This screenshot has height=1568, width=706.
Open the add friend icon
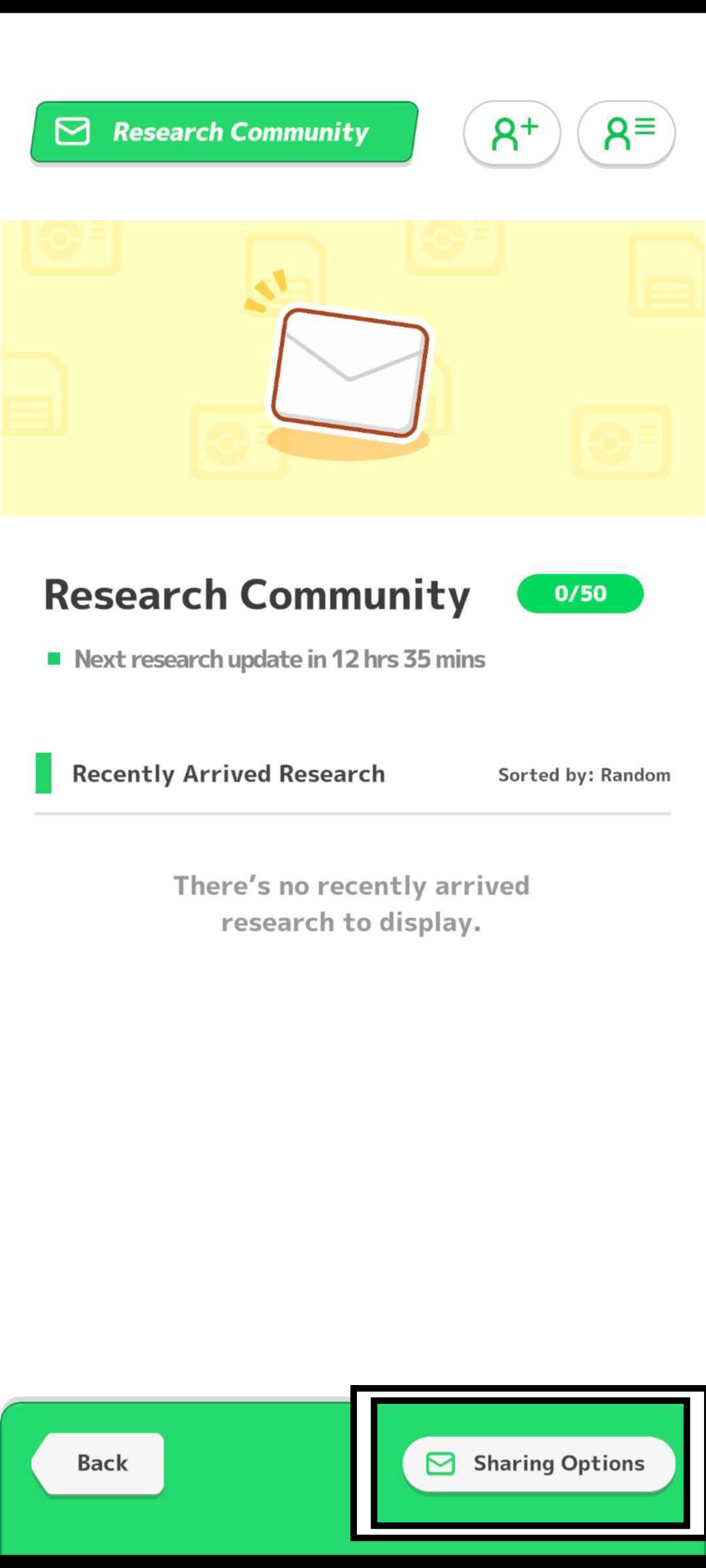click(512, 133)
